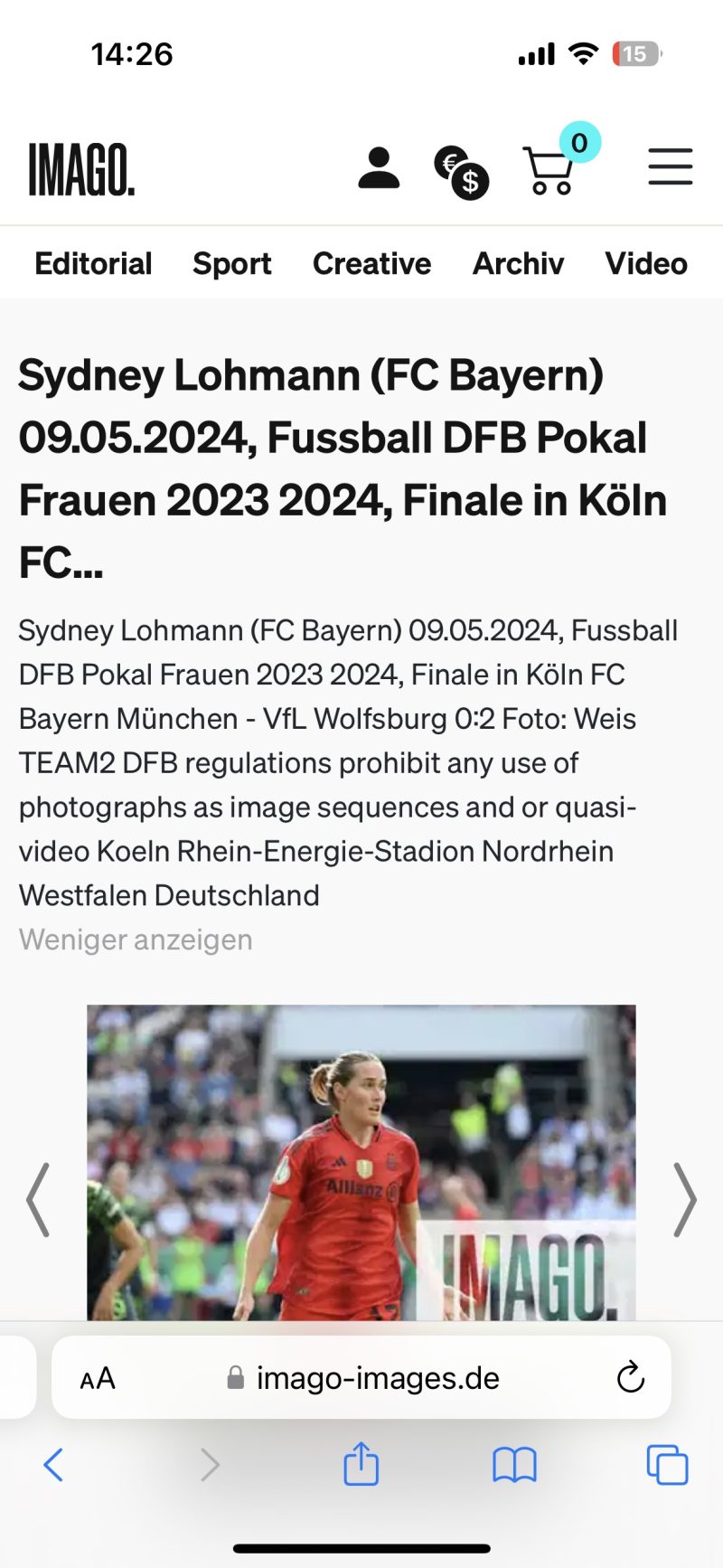Image resolution: width=723 pixels, height=1568 pixels.
Task: Open the currency selector icon
Action: (x=461, y=172)
